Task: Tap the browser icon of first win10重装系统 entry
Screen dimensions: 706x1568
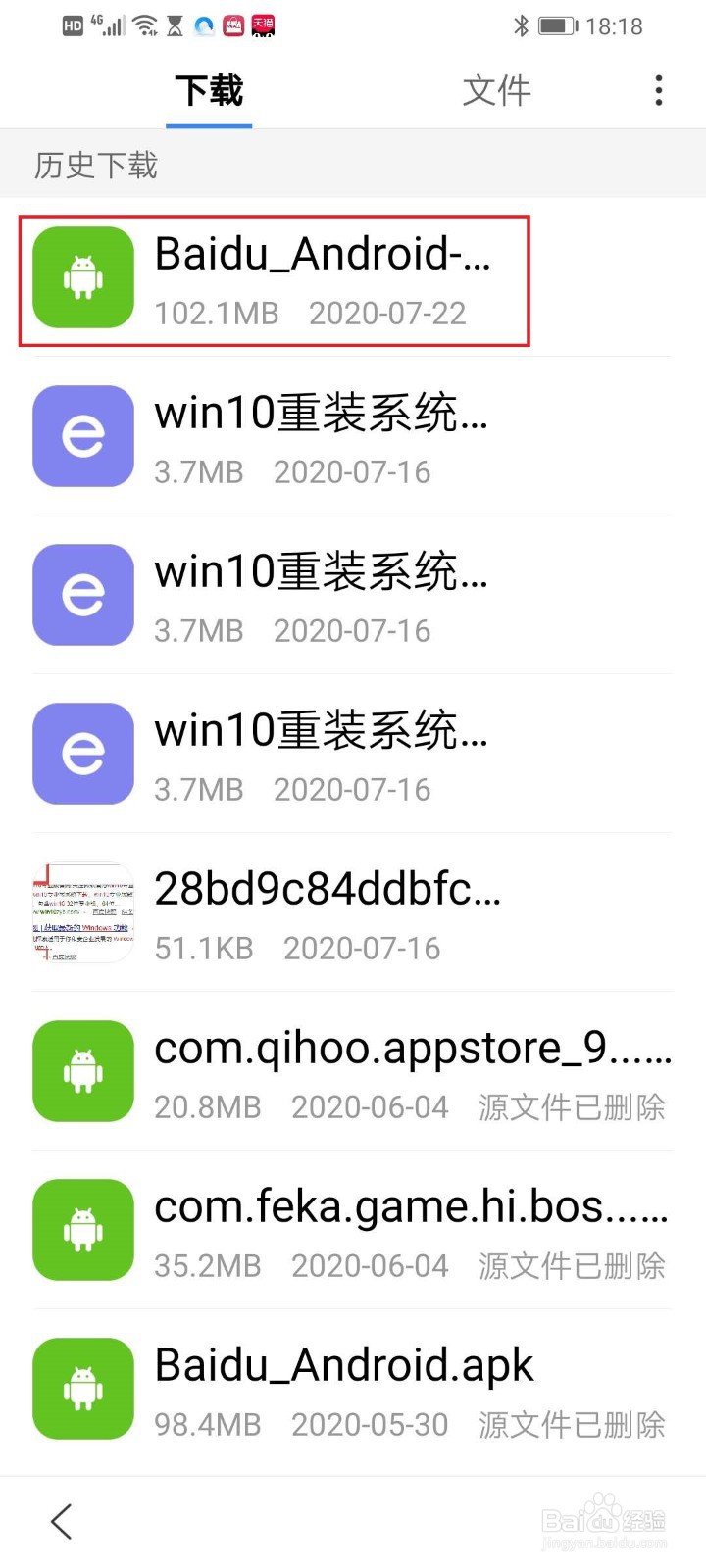Action: click(82, 436)
